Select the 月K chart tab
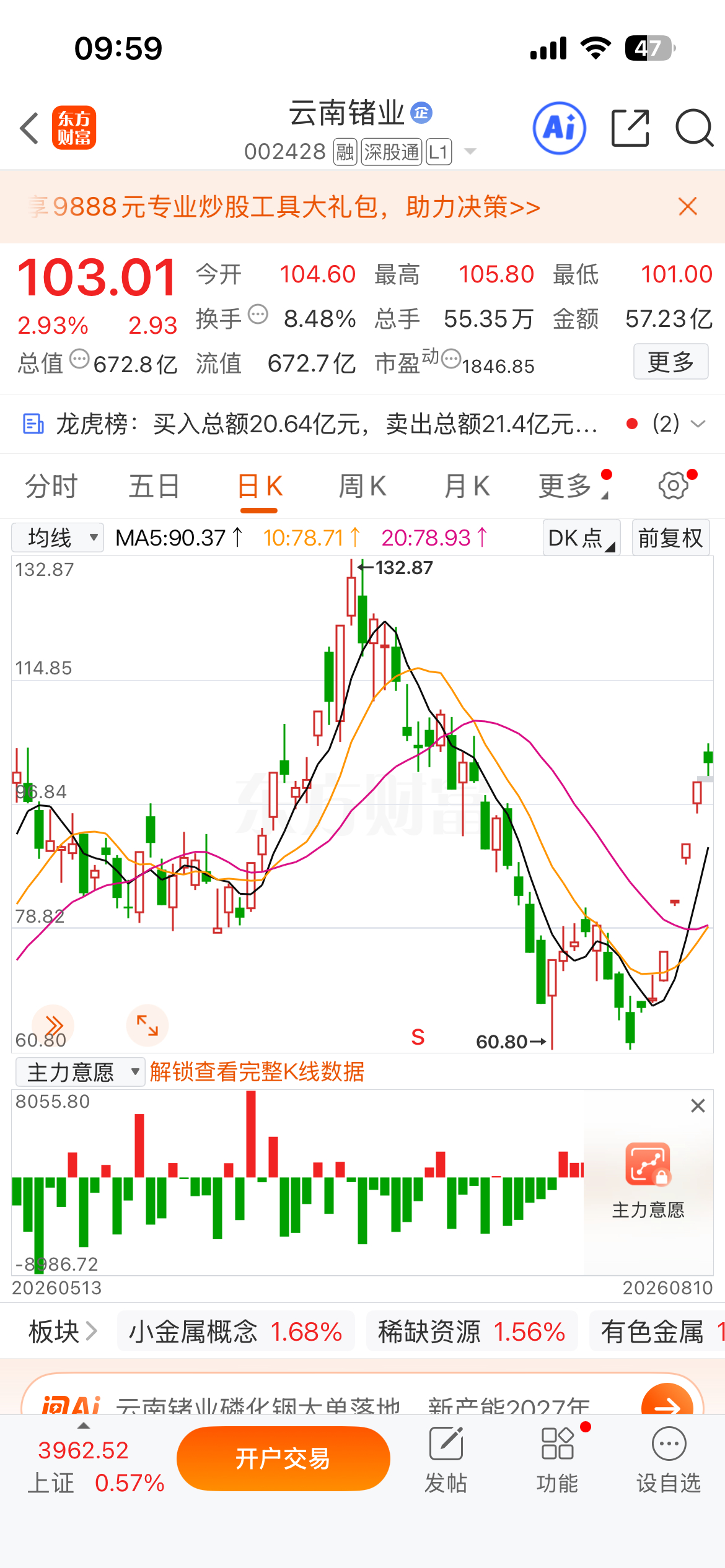Viewport: 725px width, 1568px height. coord(467,486)
